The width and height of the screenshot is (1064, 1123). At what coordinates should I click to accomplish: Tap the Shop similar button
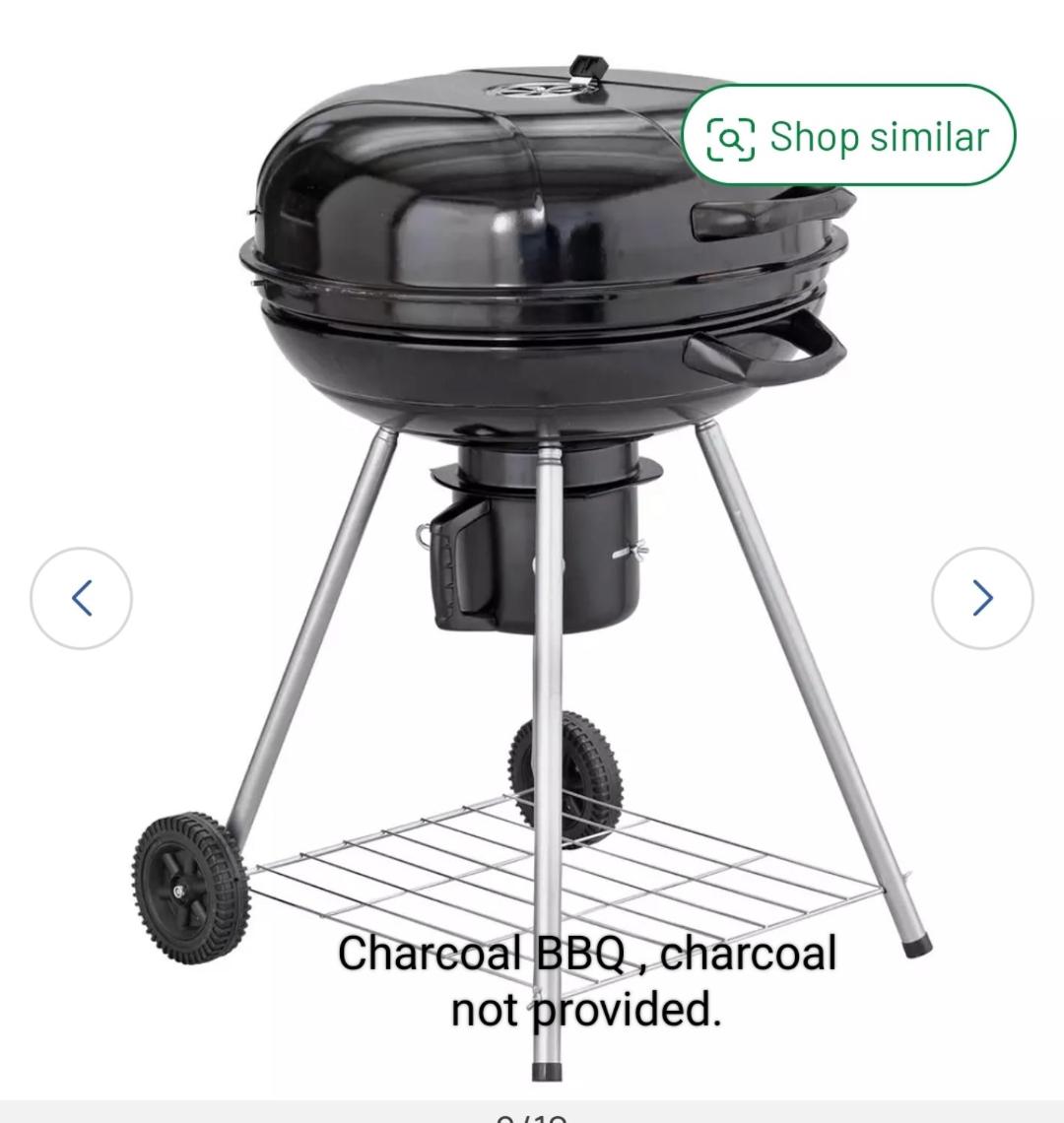[848, 136]
